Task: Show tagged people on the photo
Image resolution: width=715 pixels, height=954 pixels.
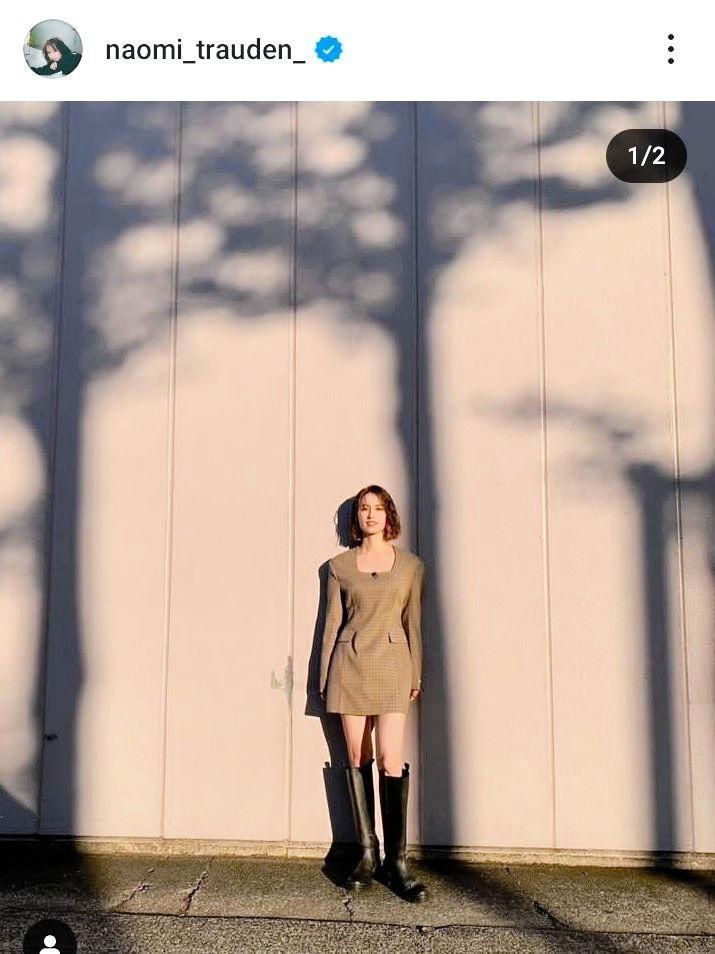Action: pos(49,940)
